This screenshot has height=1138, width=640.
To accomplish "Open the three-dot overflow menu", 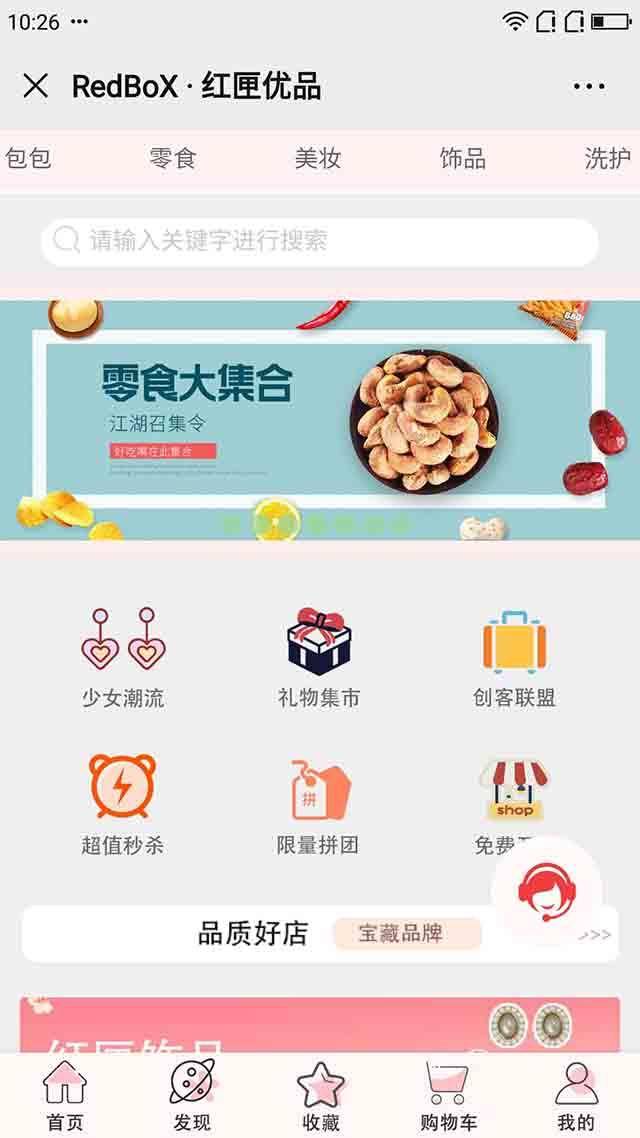I will (x=589, y=86).
